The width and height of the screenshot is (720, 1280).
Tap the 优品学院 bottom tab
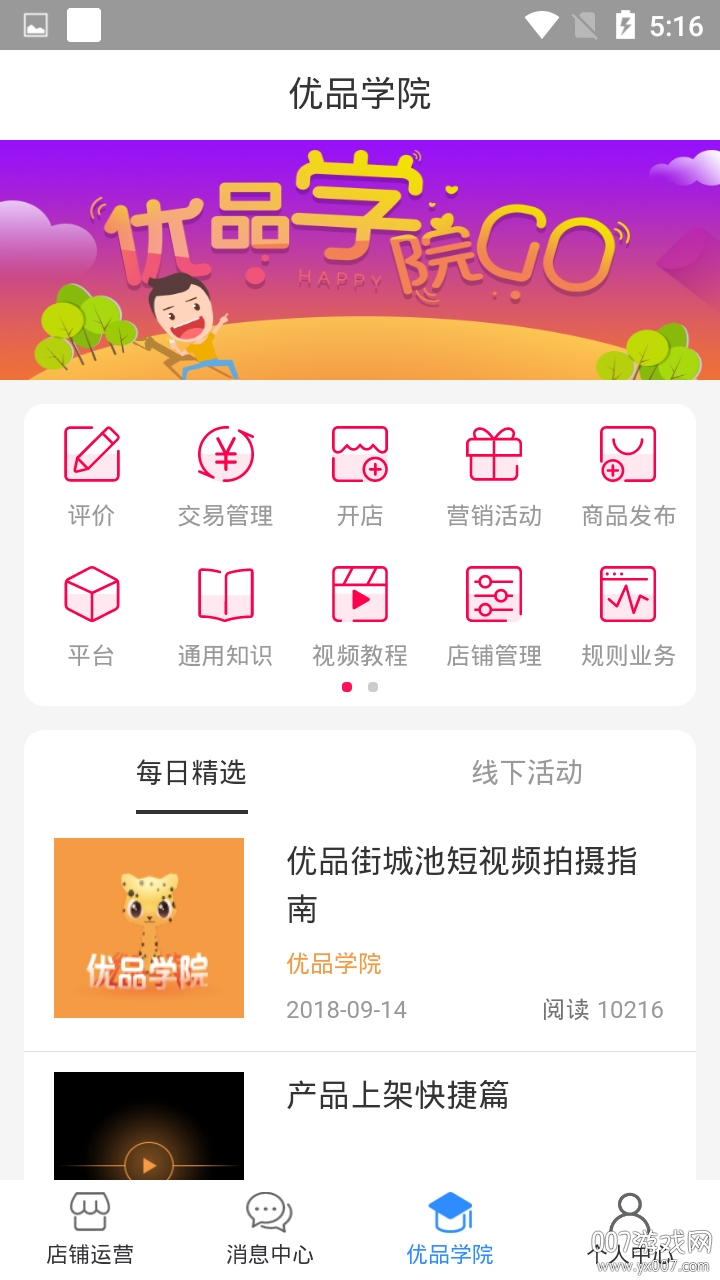[x=450, y=1230]
